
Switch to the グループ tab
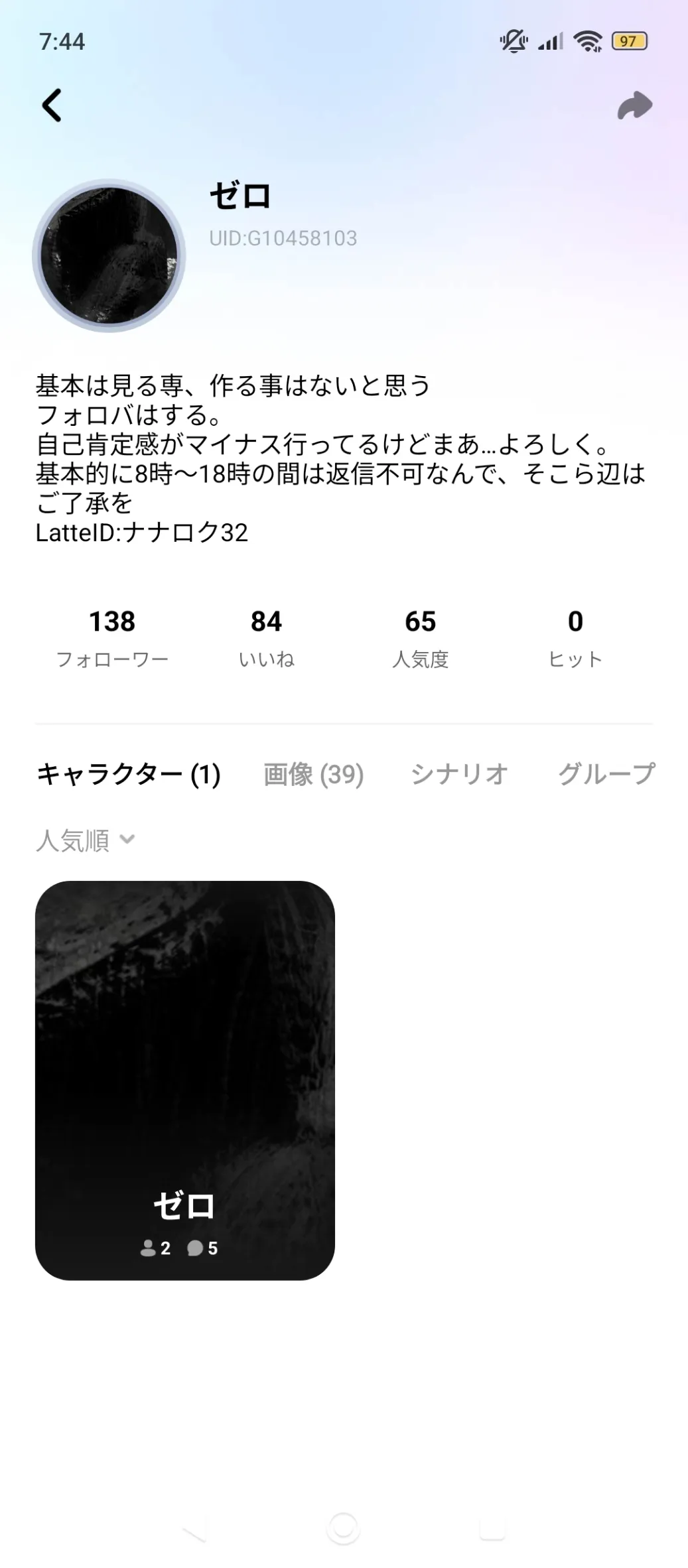[x=606, y=774]
